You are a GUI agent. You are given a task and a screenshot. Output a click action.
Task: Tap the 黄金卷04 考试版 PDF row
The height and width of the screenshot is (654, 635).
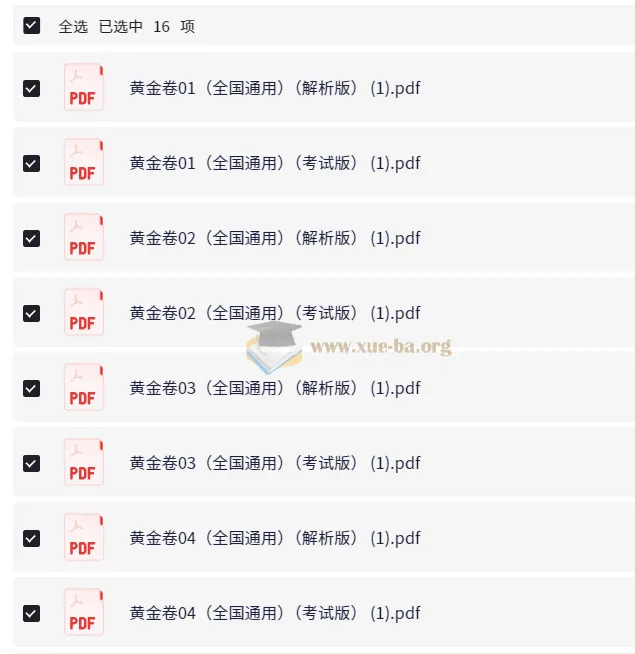(x=275, y=613)
